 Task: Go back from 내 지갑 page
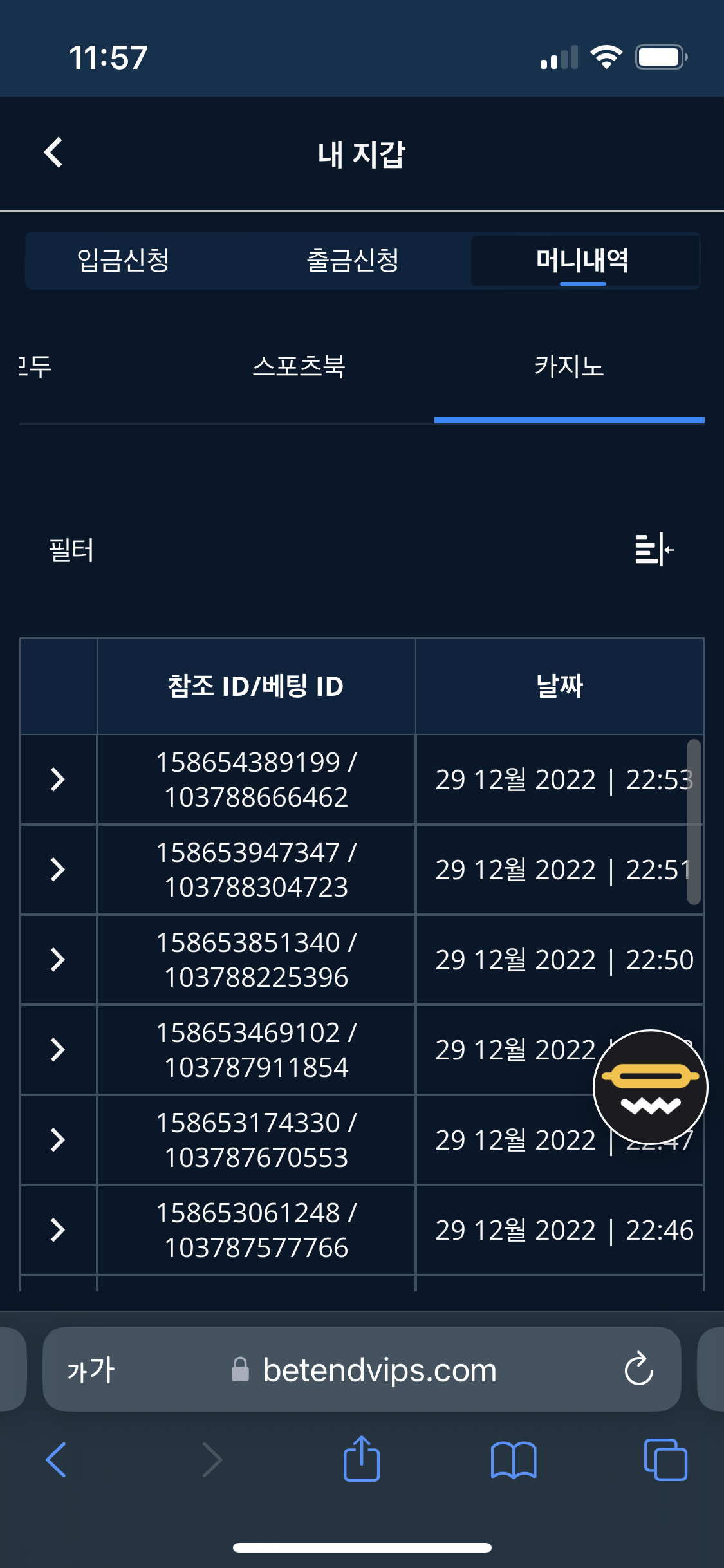[x=54, y=153]
